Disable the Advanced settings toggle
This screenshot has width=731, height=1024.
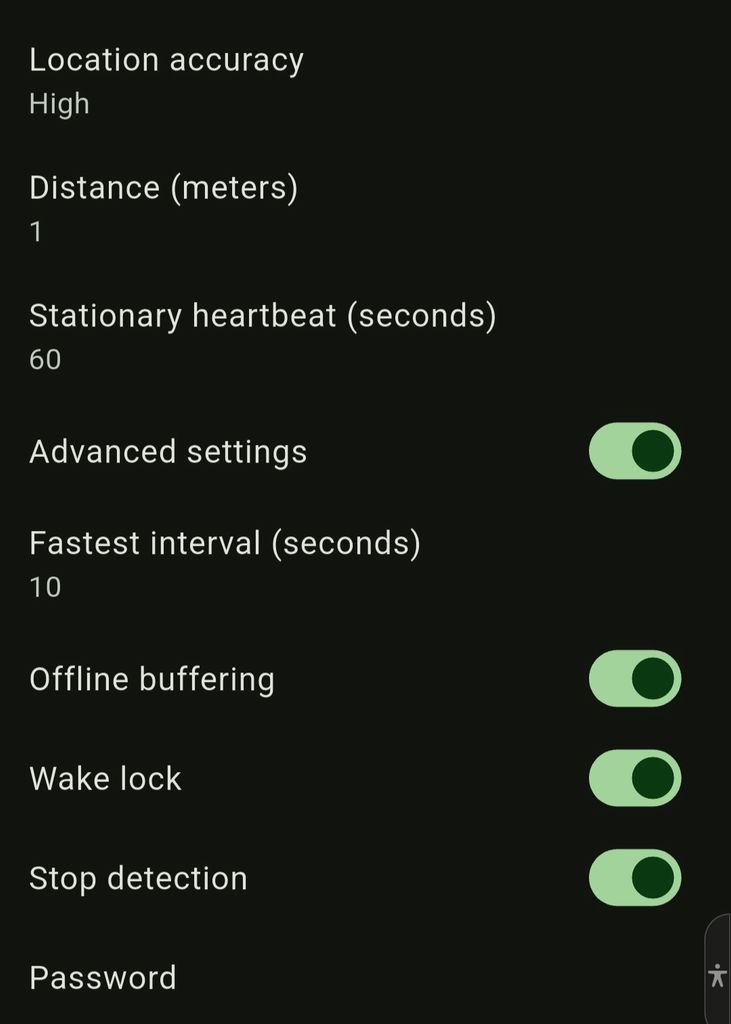pos(635,451)
